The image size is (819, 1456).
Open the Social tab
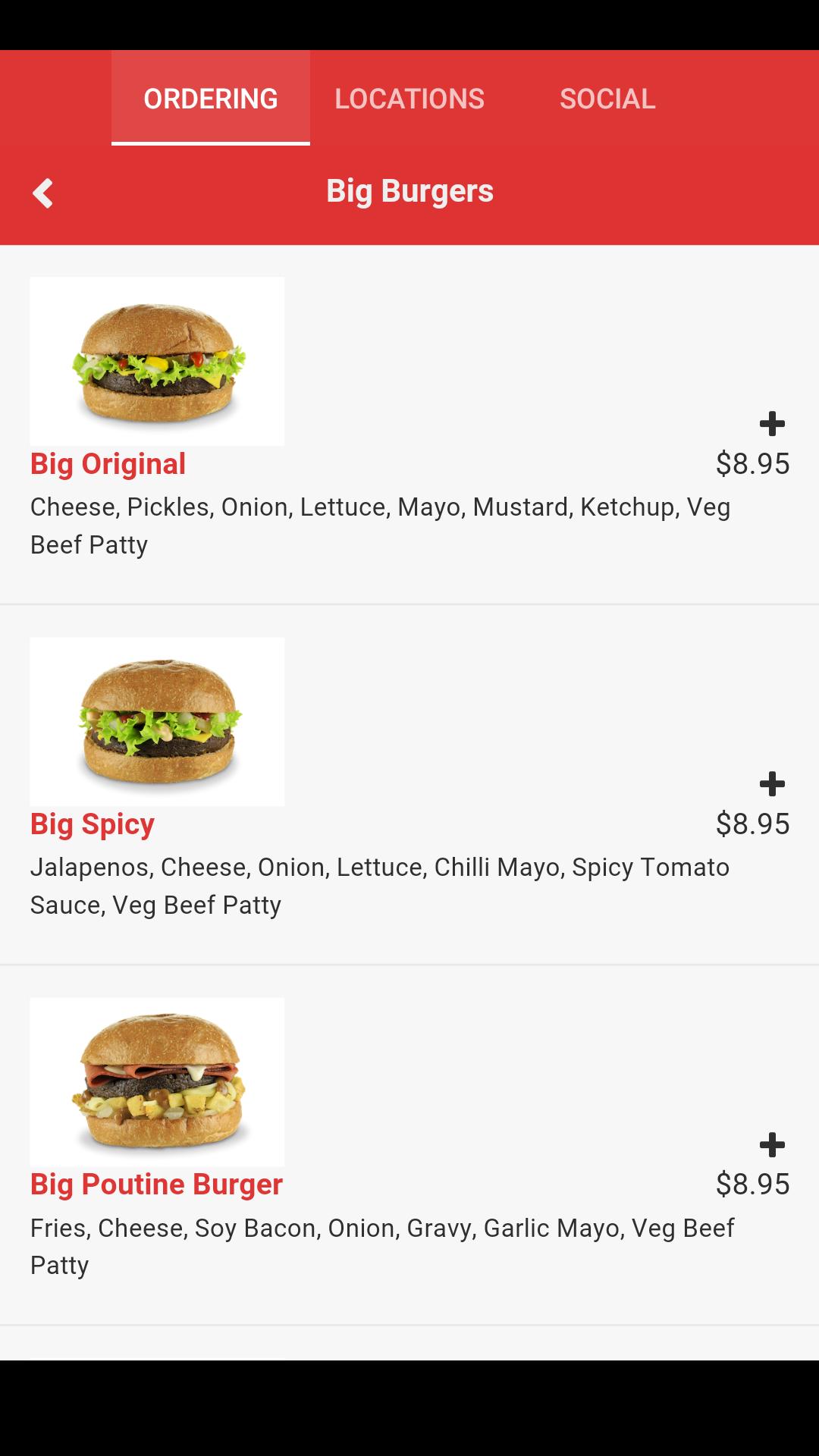(607, 99)
